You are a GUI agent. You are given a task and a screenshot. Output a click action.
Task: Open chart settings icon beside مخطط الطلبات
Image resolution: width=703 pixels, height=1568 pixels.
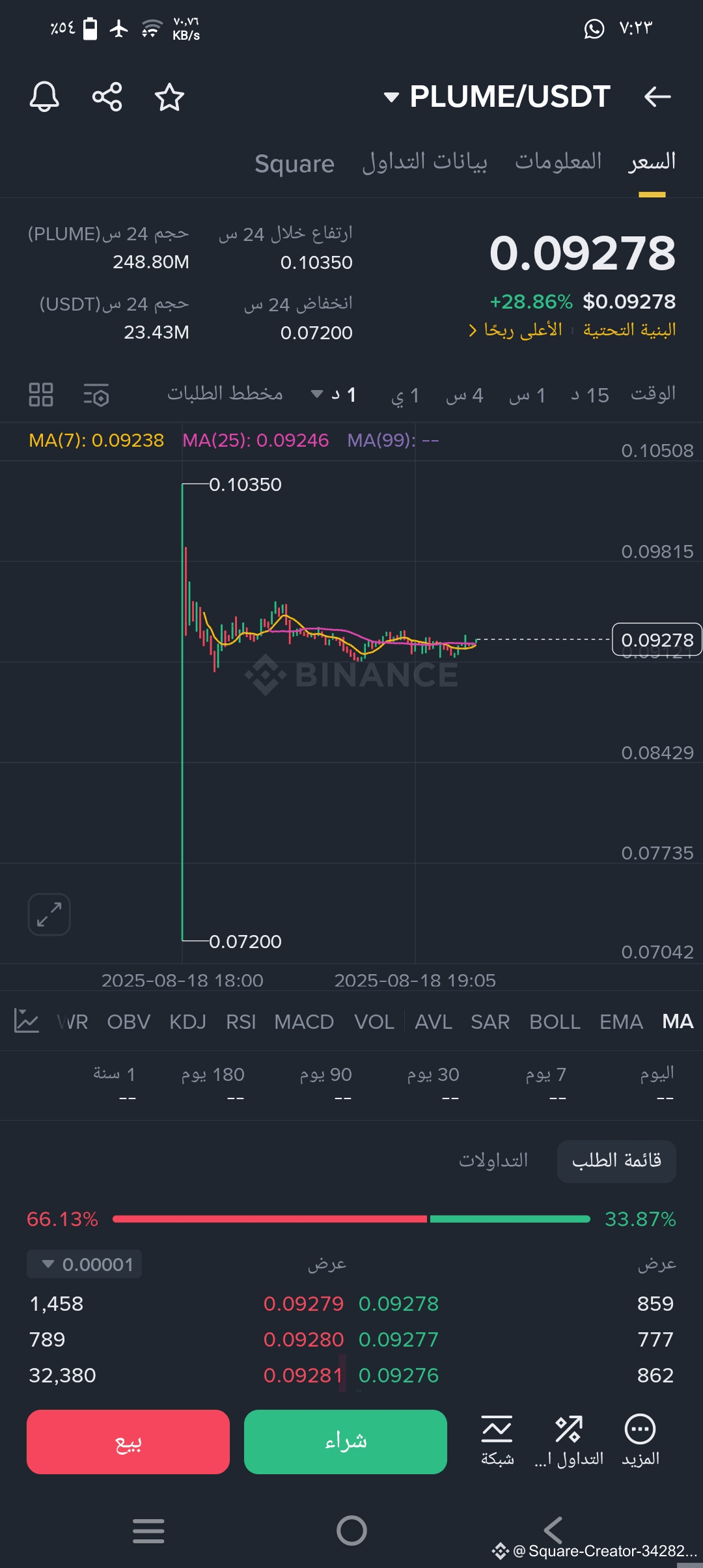pos(96,395)
